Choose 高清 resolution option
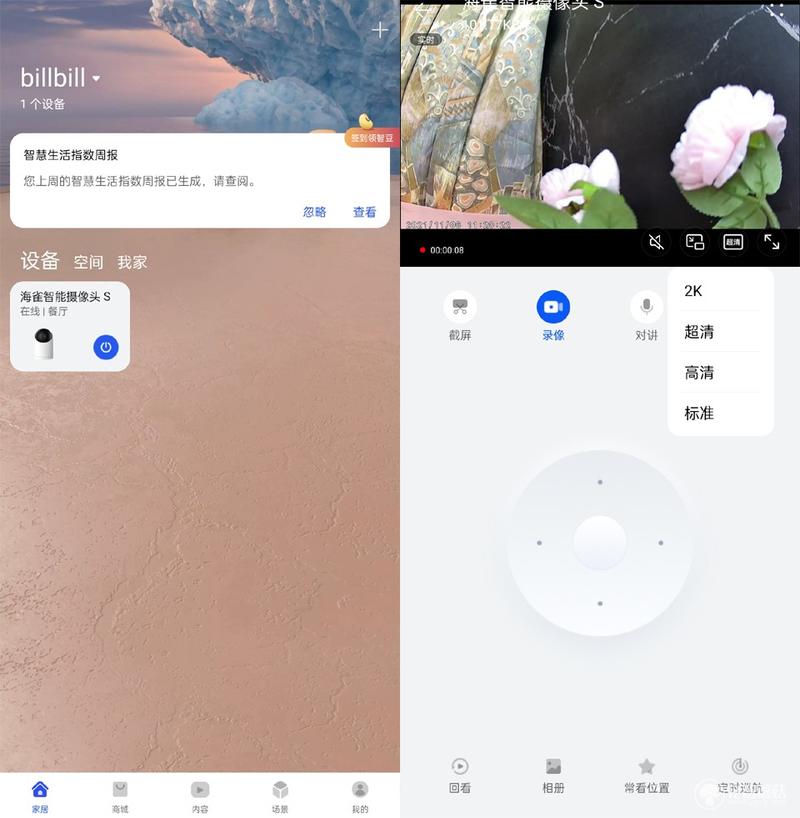This screenshot has height=818, width=800. (x=699, y=372)
